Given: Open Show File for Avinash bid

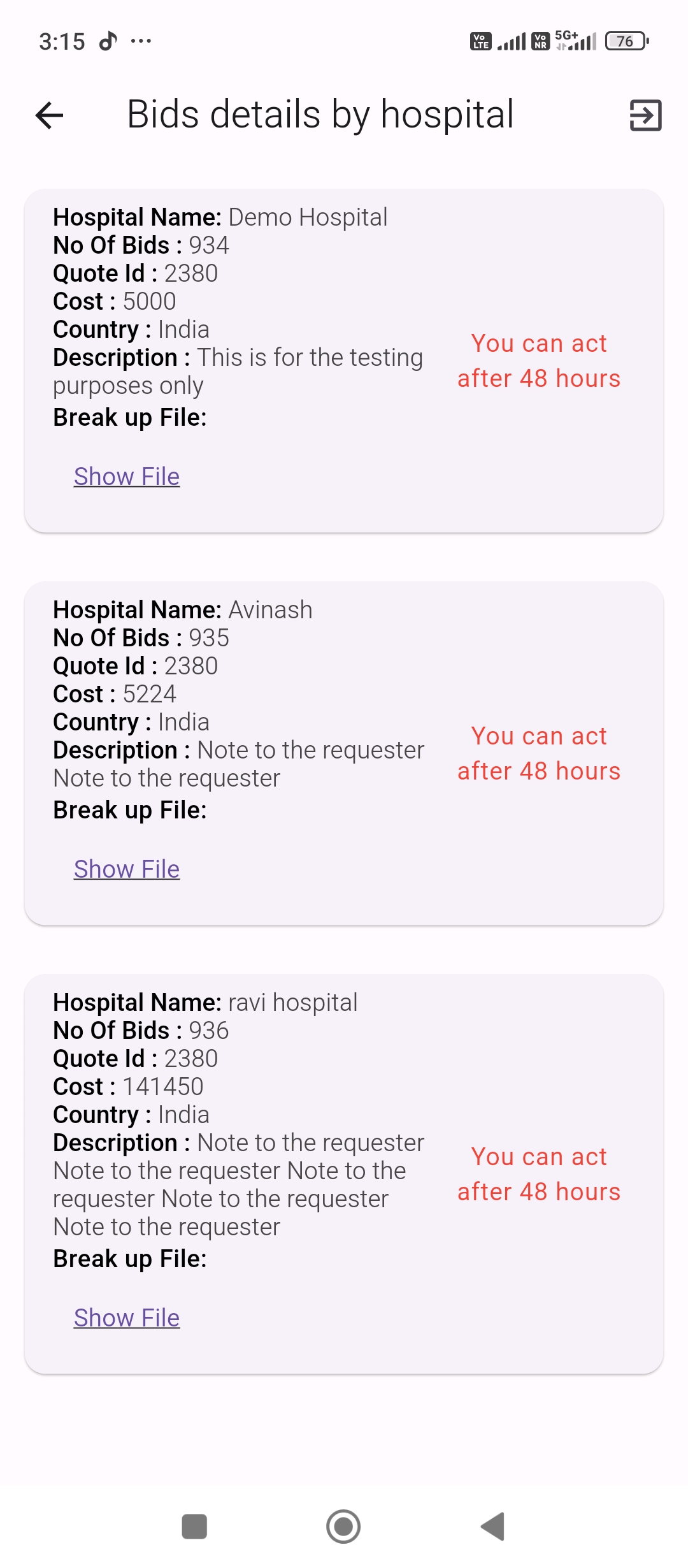Looking at the screenshot, I should (127, 869).
